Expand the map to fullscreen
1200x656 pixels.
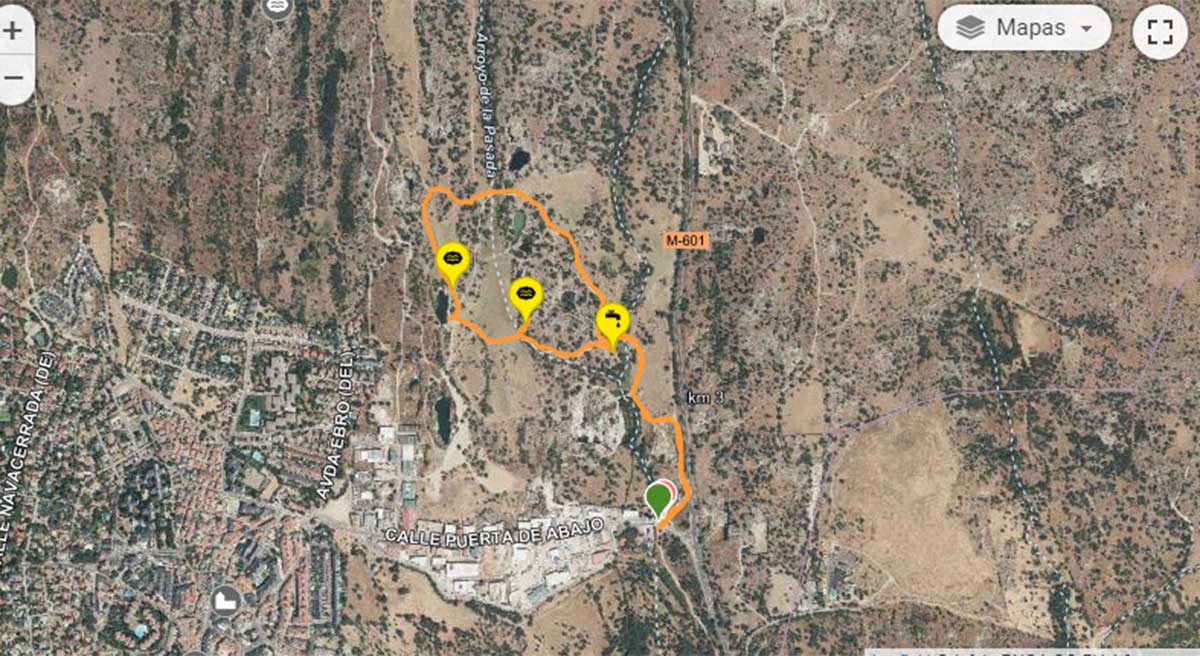1160,32
